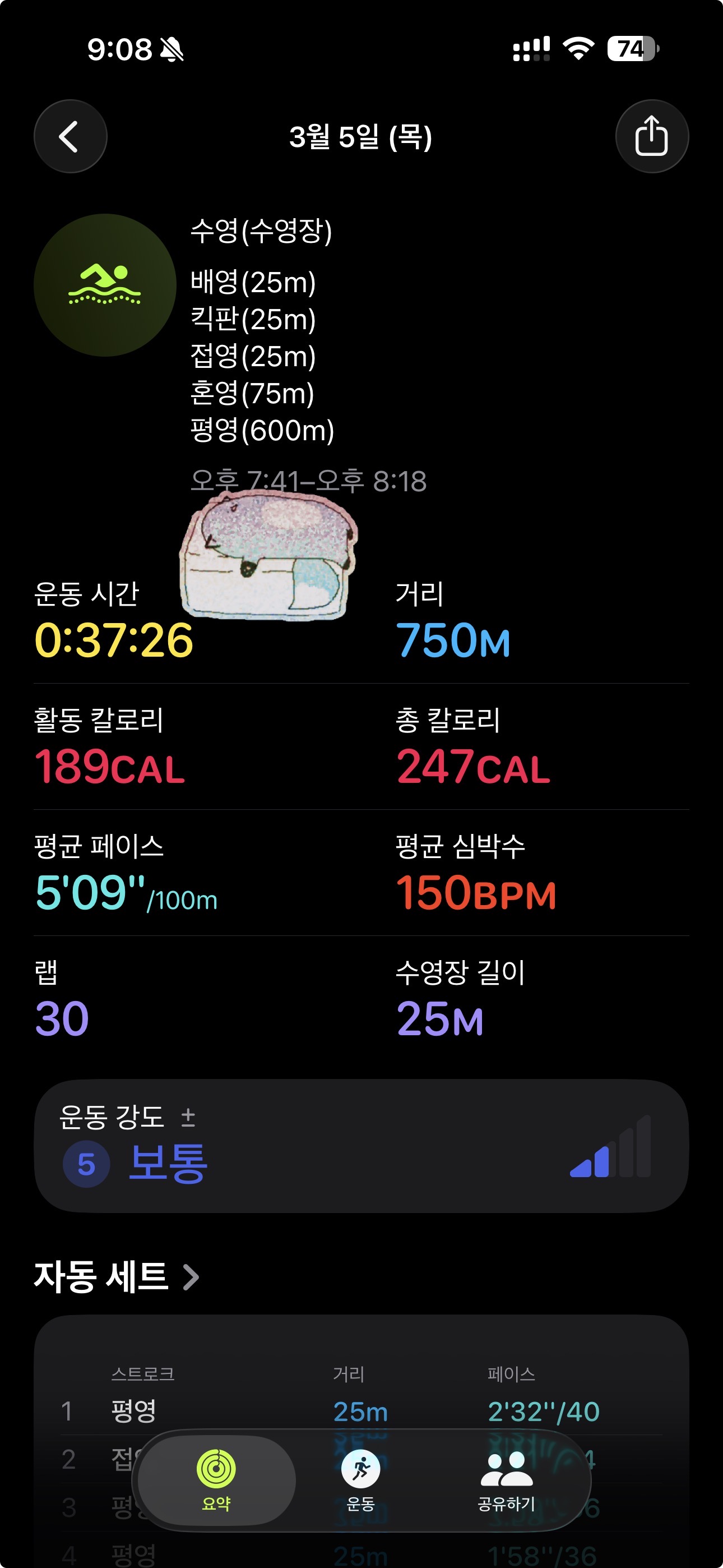Open the 자동 세트 details
This screenshot has width=723, height=1568.
tap(117, 1276)
